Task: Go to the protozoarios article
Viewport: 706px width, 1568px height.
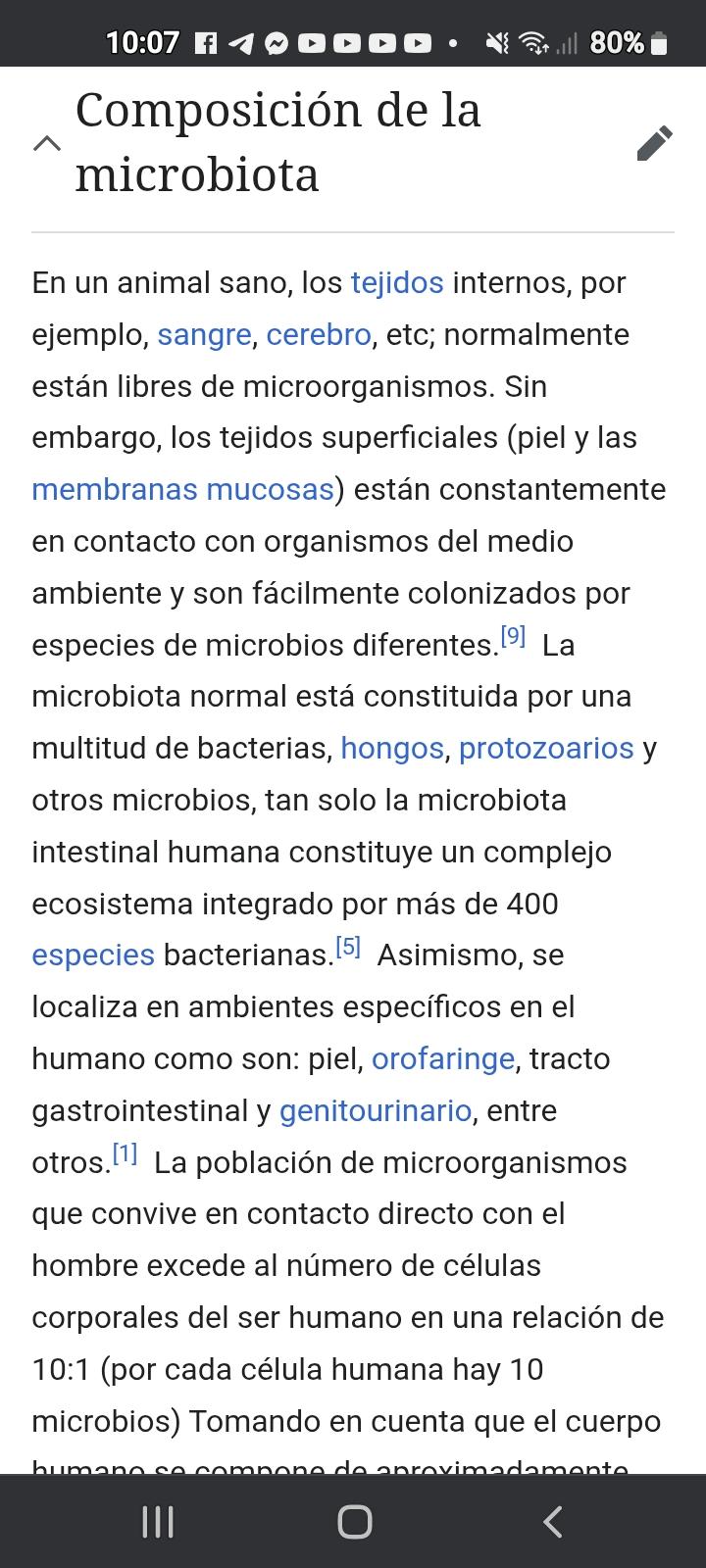Action: [546, 749]
